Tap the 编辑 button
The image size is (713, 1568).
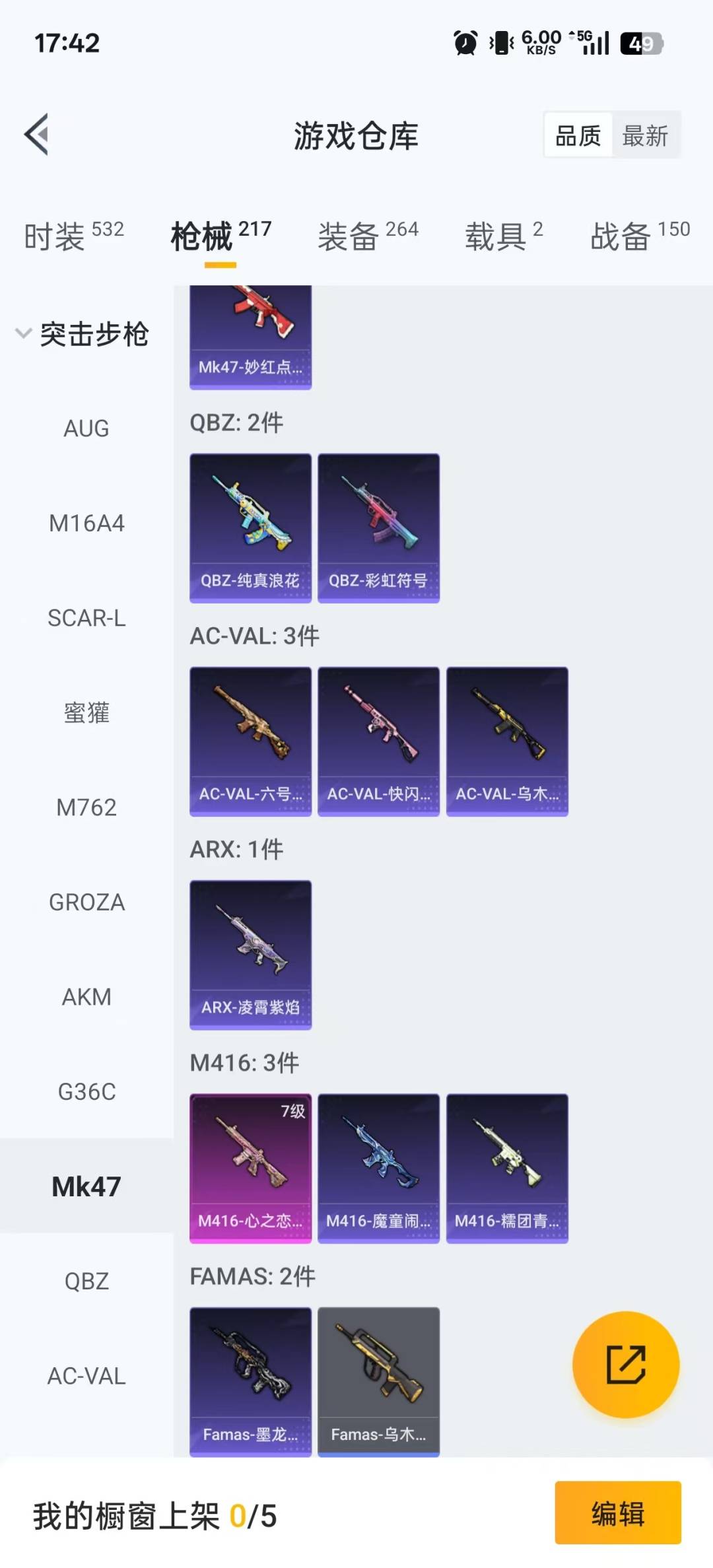[617, 1513]
